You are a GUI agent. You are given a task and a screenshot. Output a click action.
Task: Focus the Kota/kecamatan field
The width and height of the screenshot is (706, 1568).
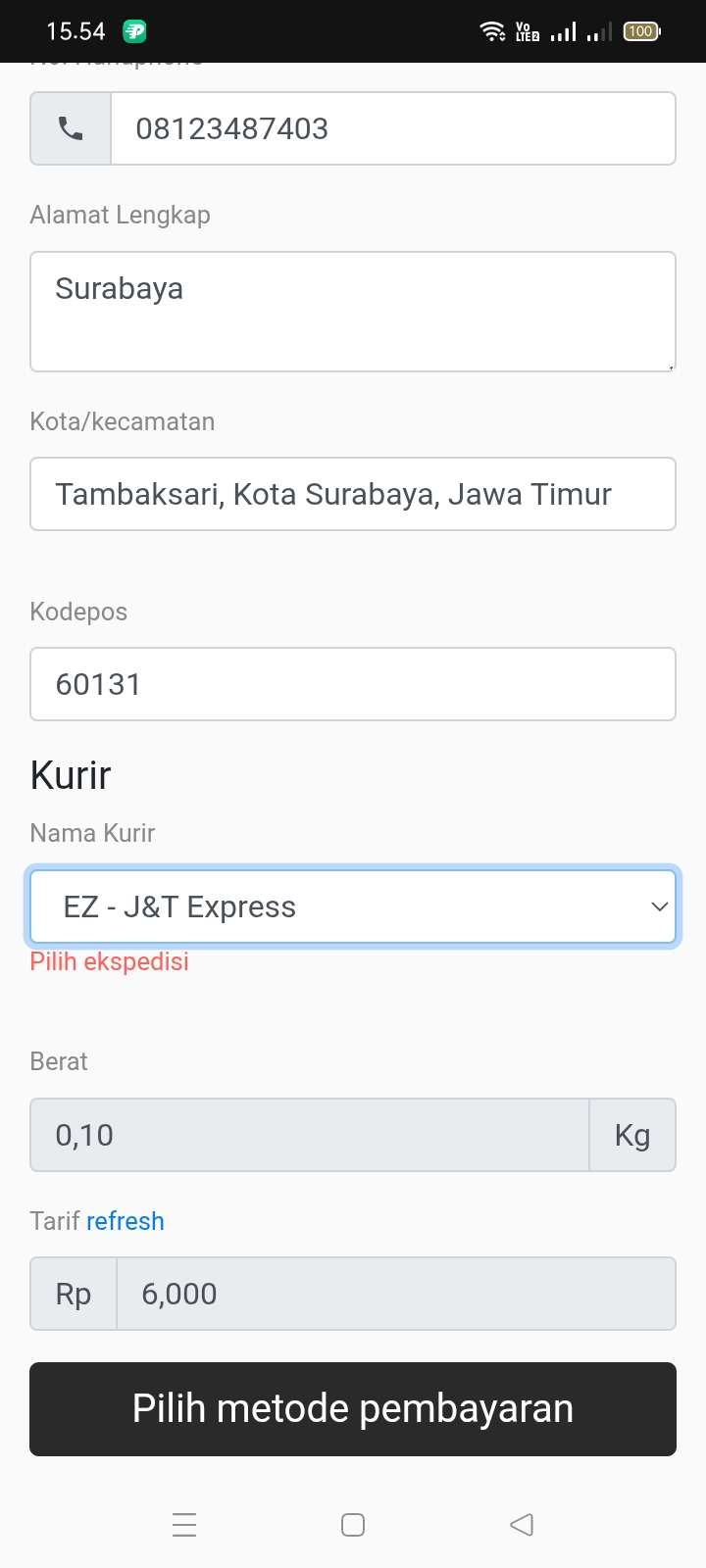(353, 494)
